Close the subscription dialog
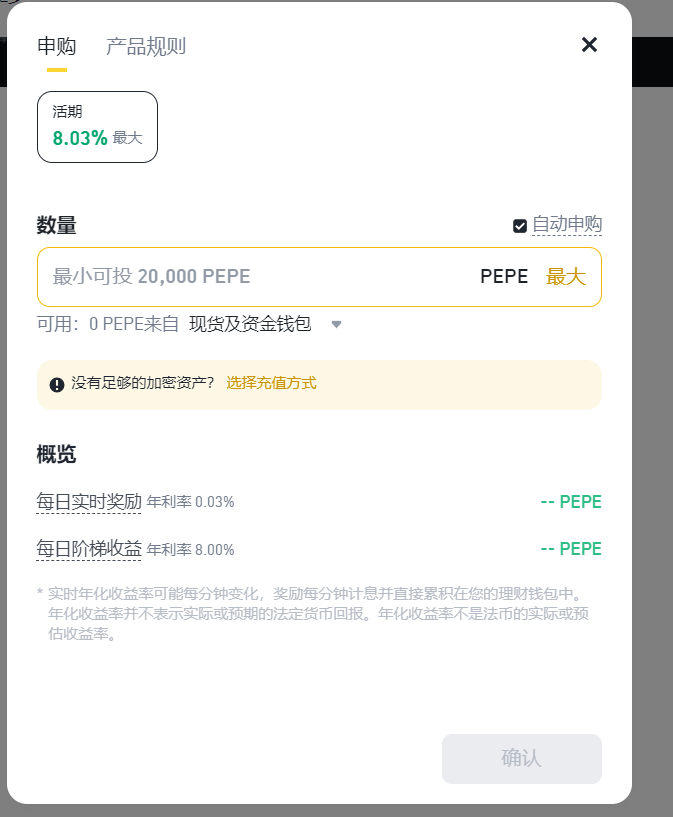Screen dimensions: 673x817 [x=589, y=45]
